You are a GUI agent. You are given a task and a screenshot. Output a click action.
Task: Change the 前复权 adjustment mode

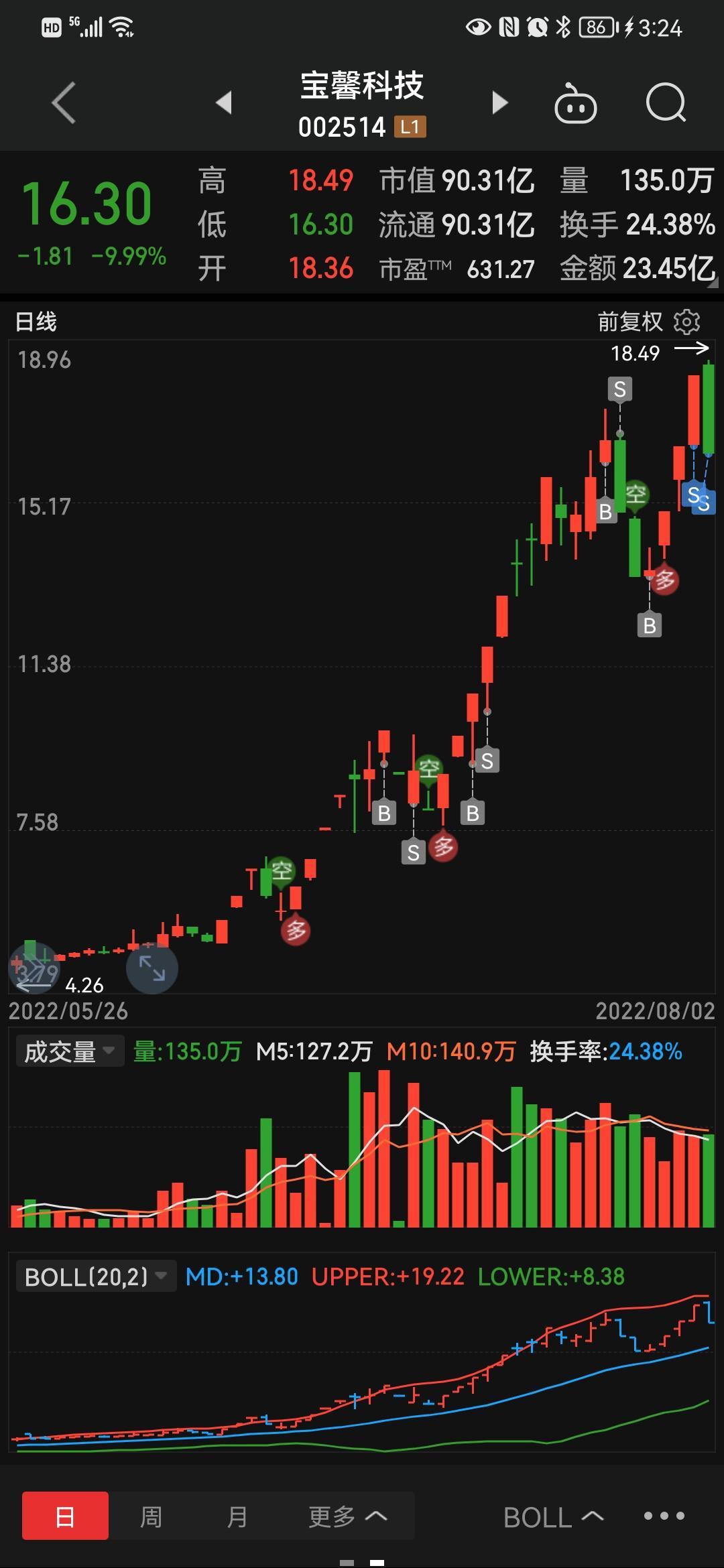tap(629, 322)
